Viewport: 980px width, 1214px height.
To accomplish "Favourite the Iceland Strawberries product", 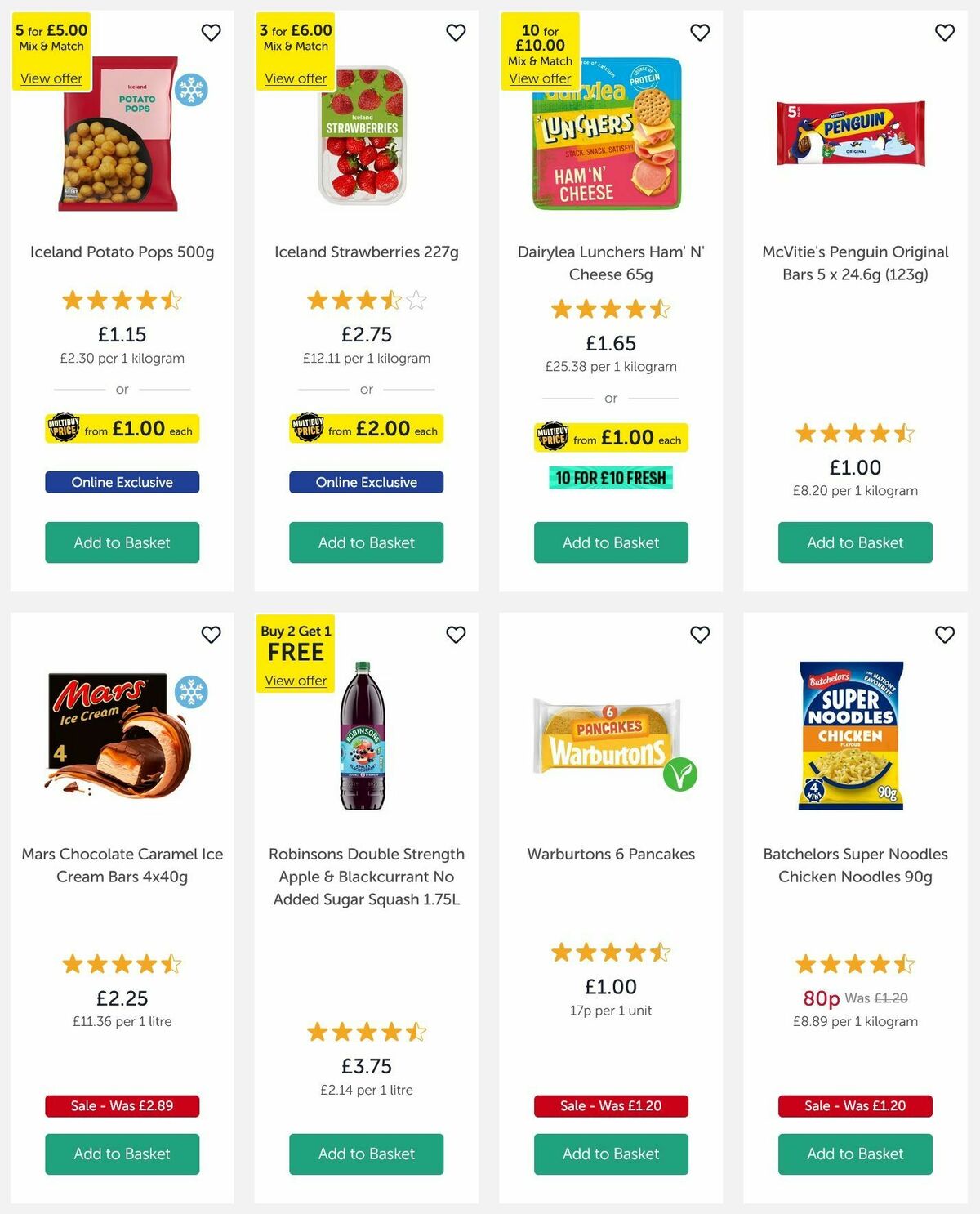I will click(456, 33).
